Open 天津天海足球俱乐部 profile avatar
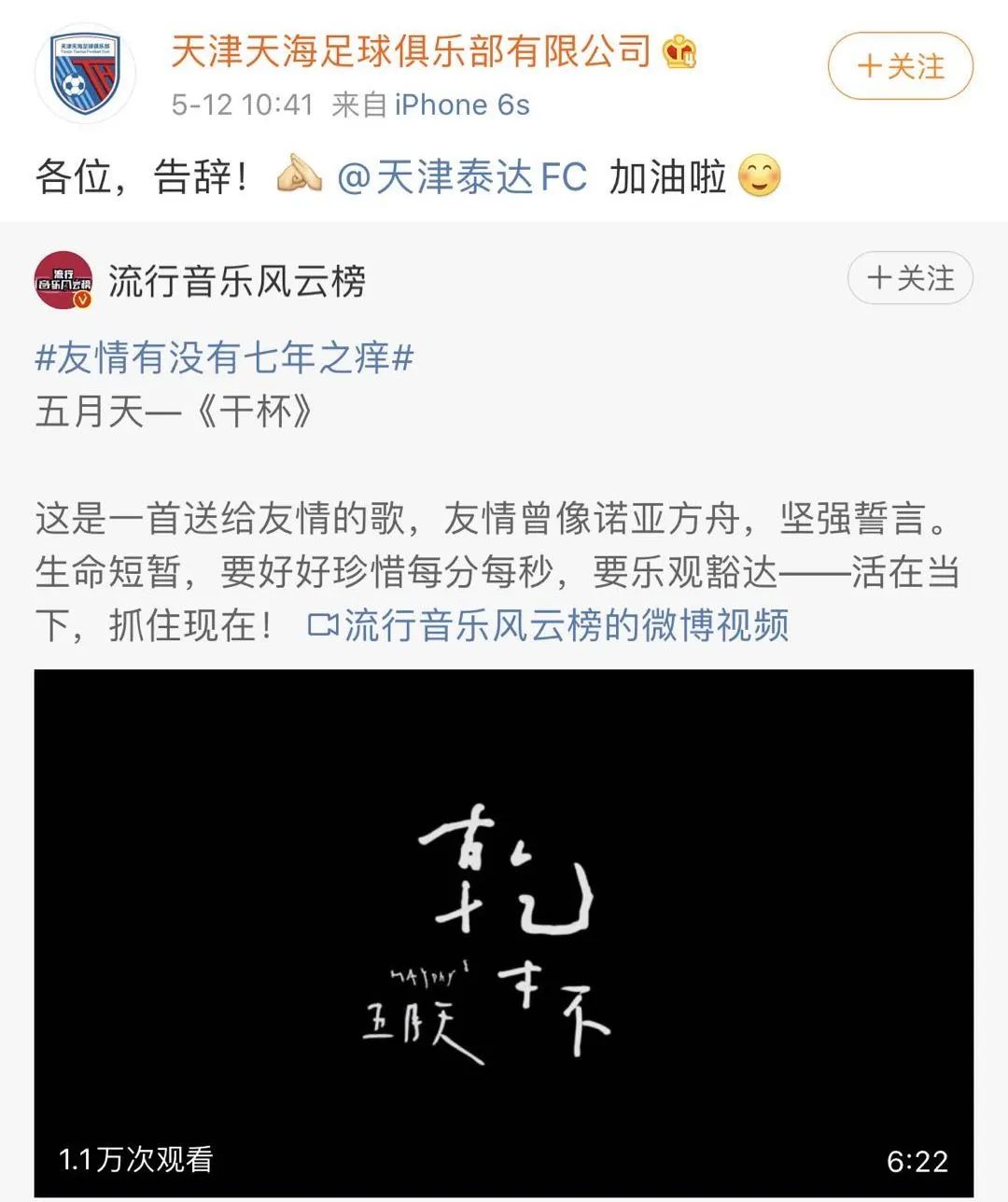 [x=85, y=74]
